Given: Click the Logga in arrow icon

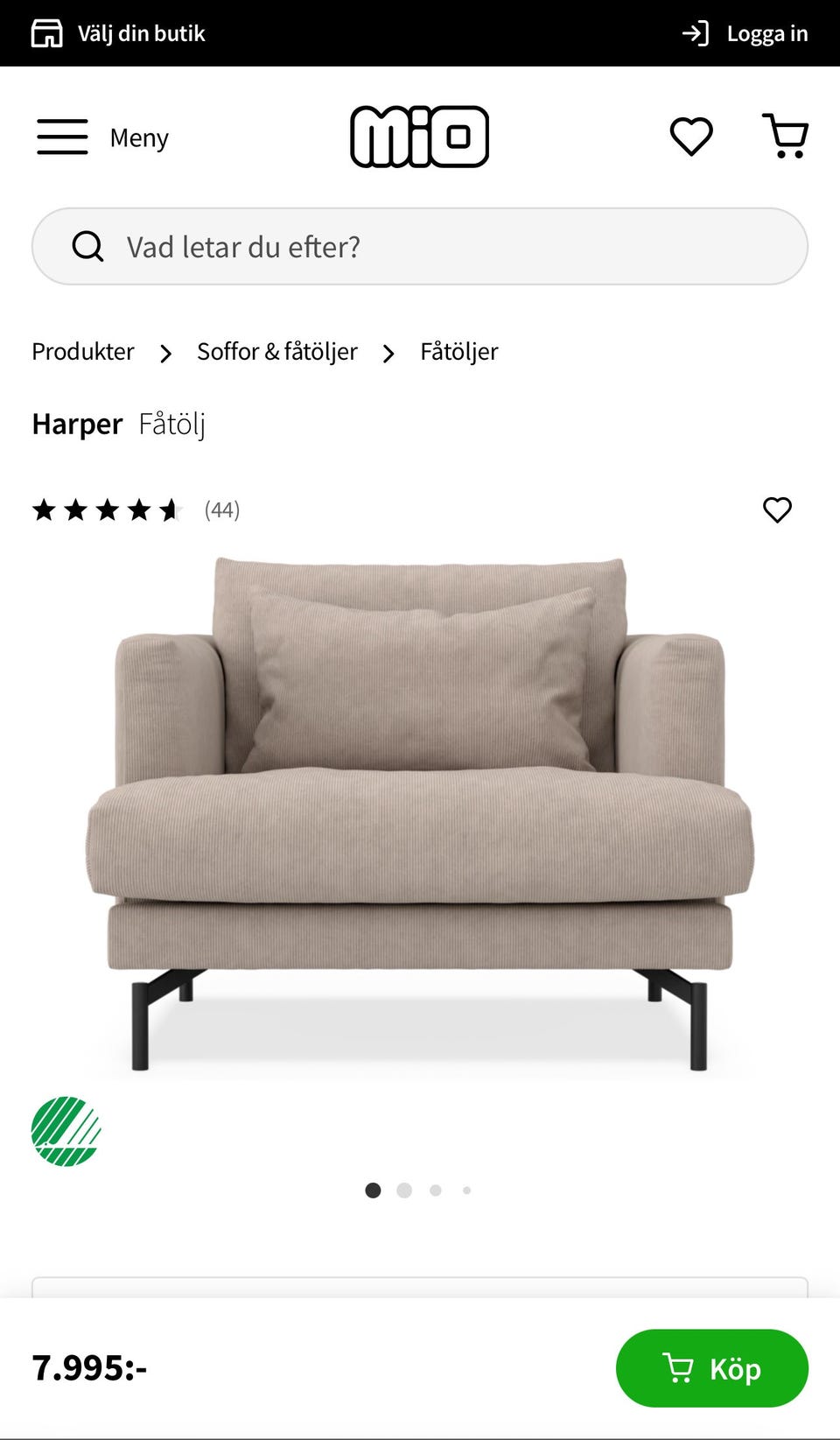Looking at the screenshot, I should coord(694,32).
